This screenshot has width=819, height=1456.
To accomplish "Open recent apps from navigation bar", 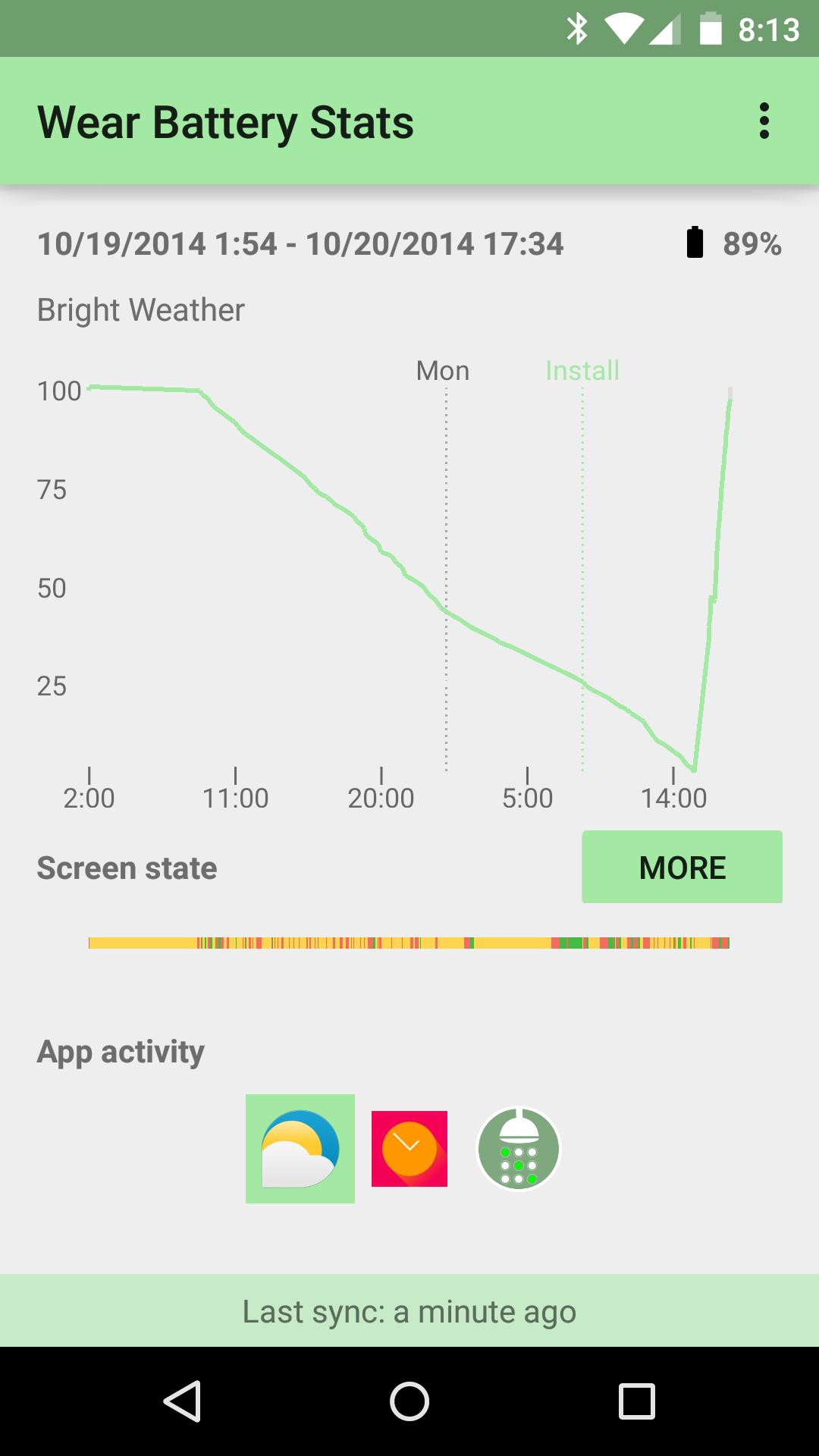I will [636, 1401].
